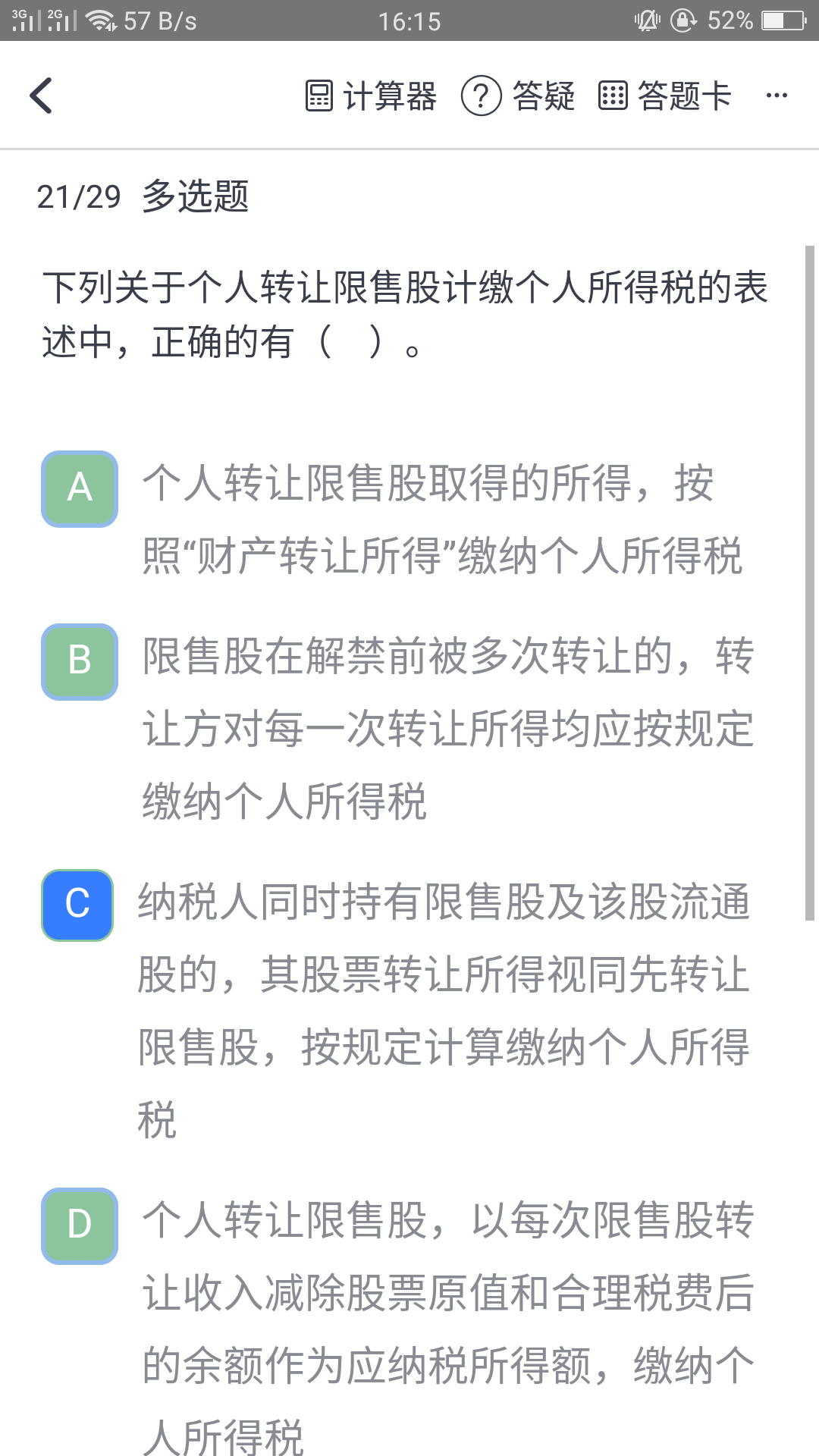Select option A about 财产转让所得
Viewport: 819px width, 1456px height.
80,489
